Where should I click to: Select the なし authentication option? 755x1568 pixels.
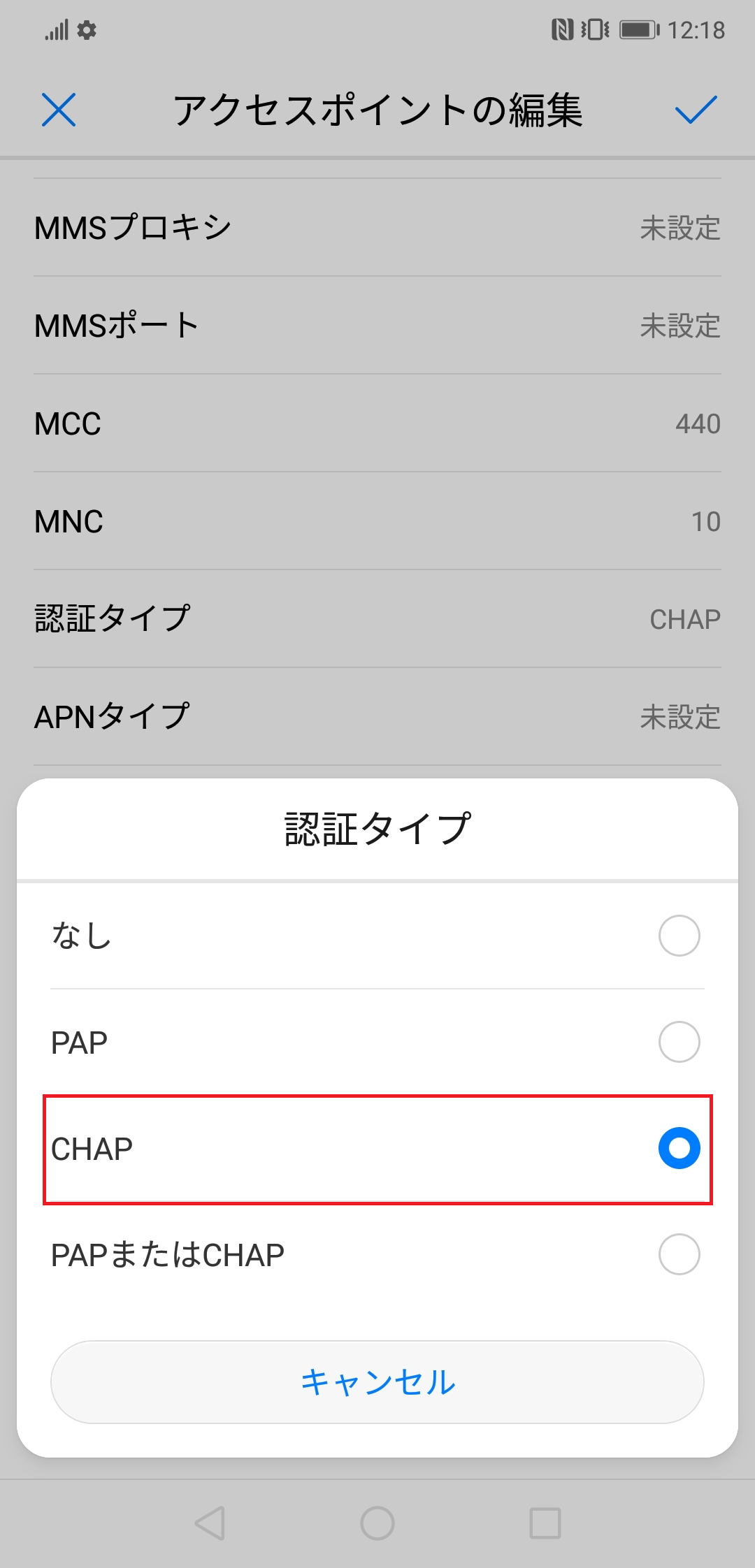377,936
